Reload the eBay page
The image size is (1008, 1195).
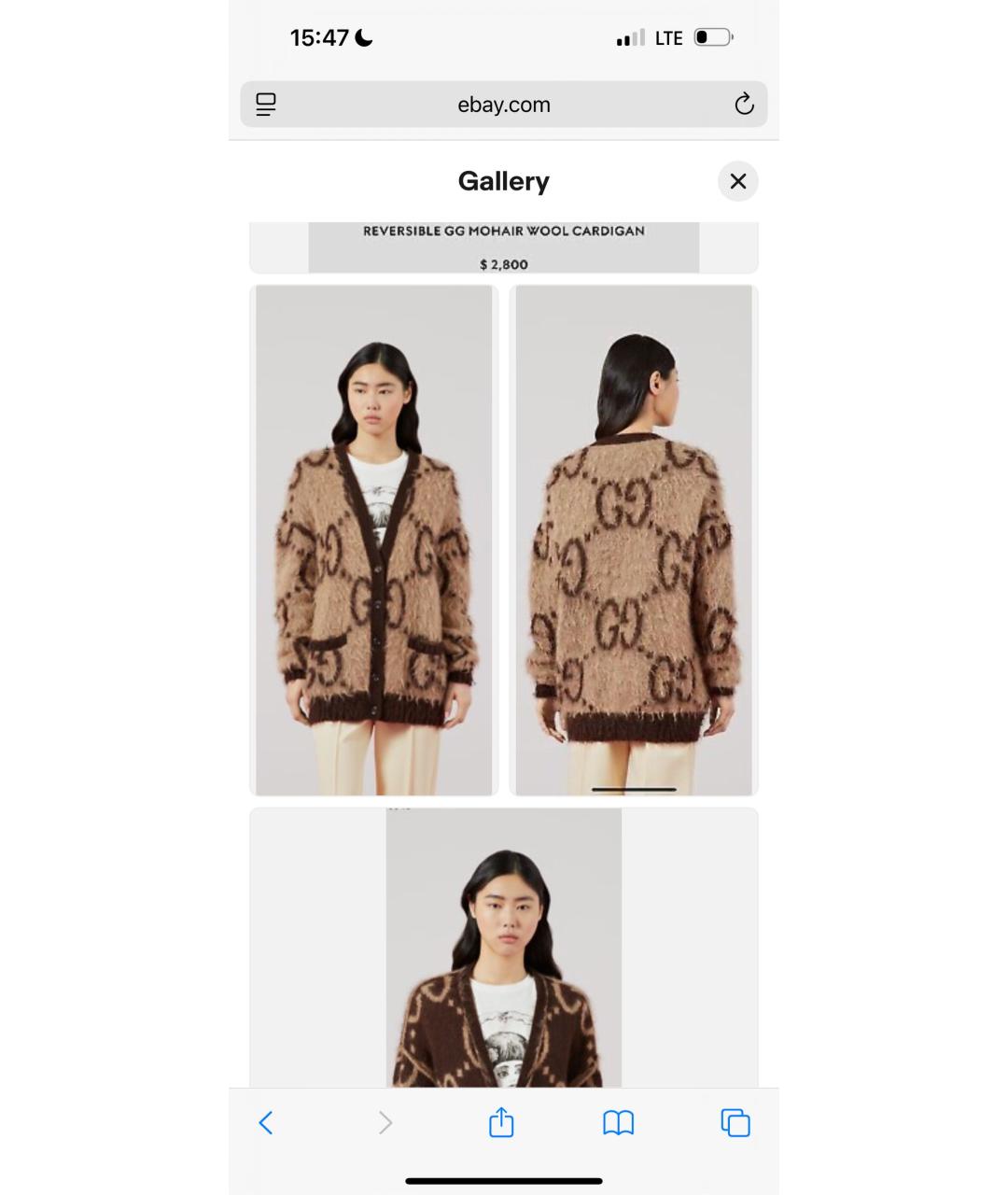coord(743,105)
